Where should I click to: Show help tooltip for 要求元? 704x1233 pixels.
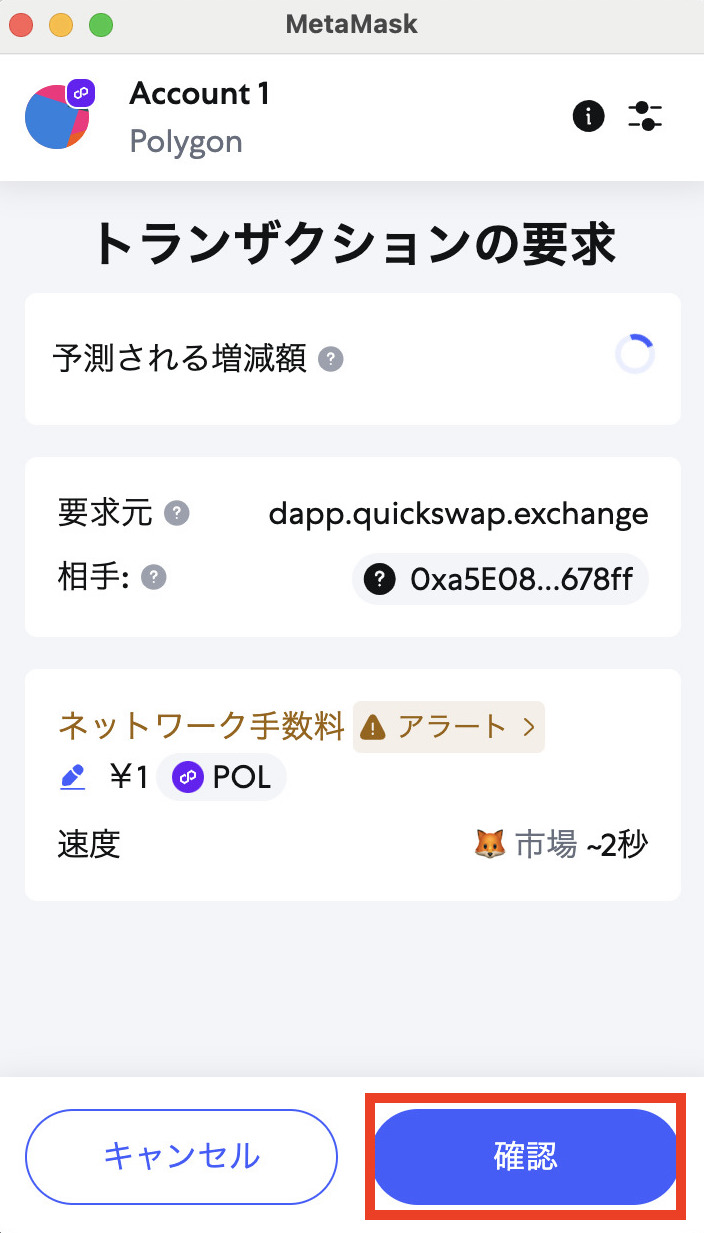177,514
